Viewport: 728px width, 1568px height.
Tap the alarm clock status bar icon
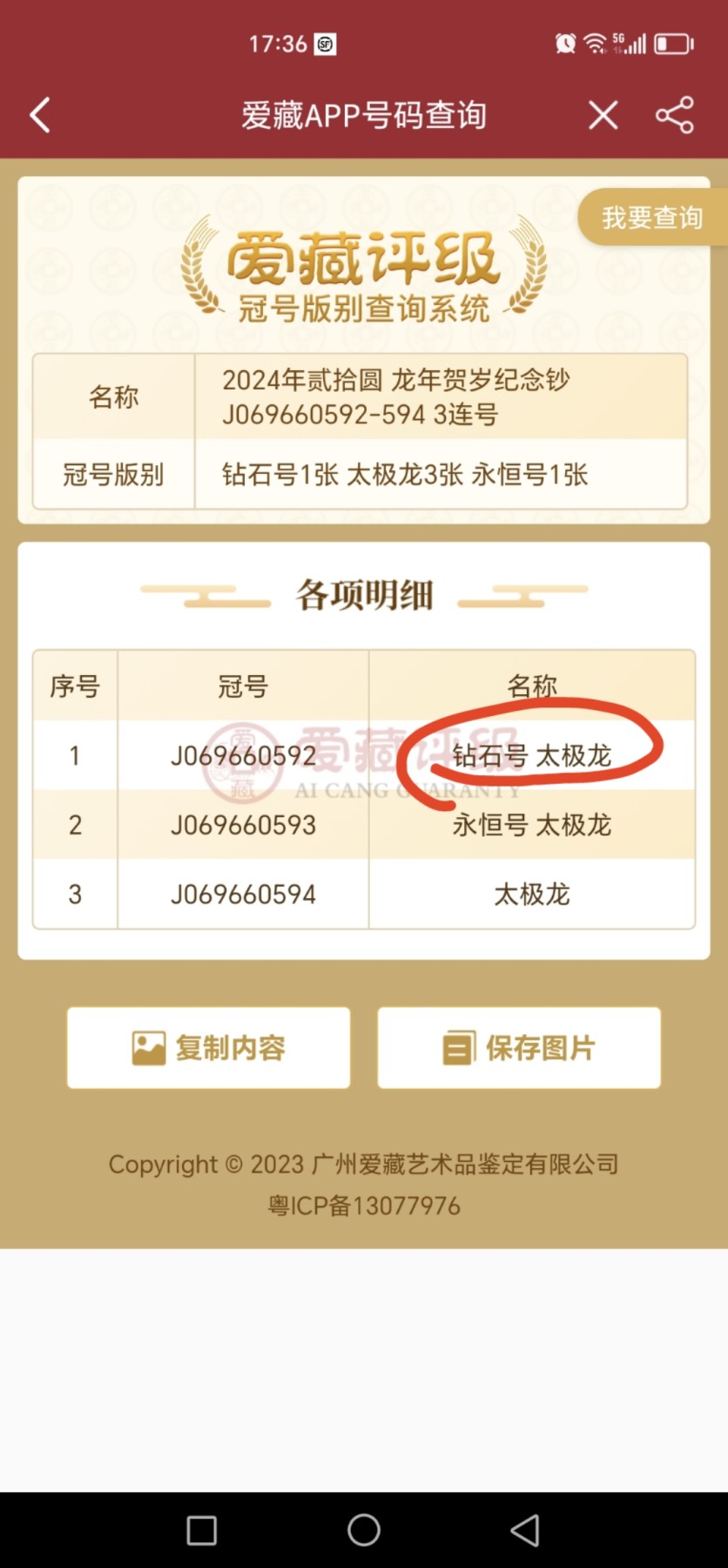point(565,43)
